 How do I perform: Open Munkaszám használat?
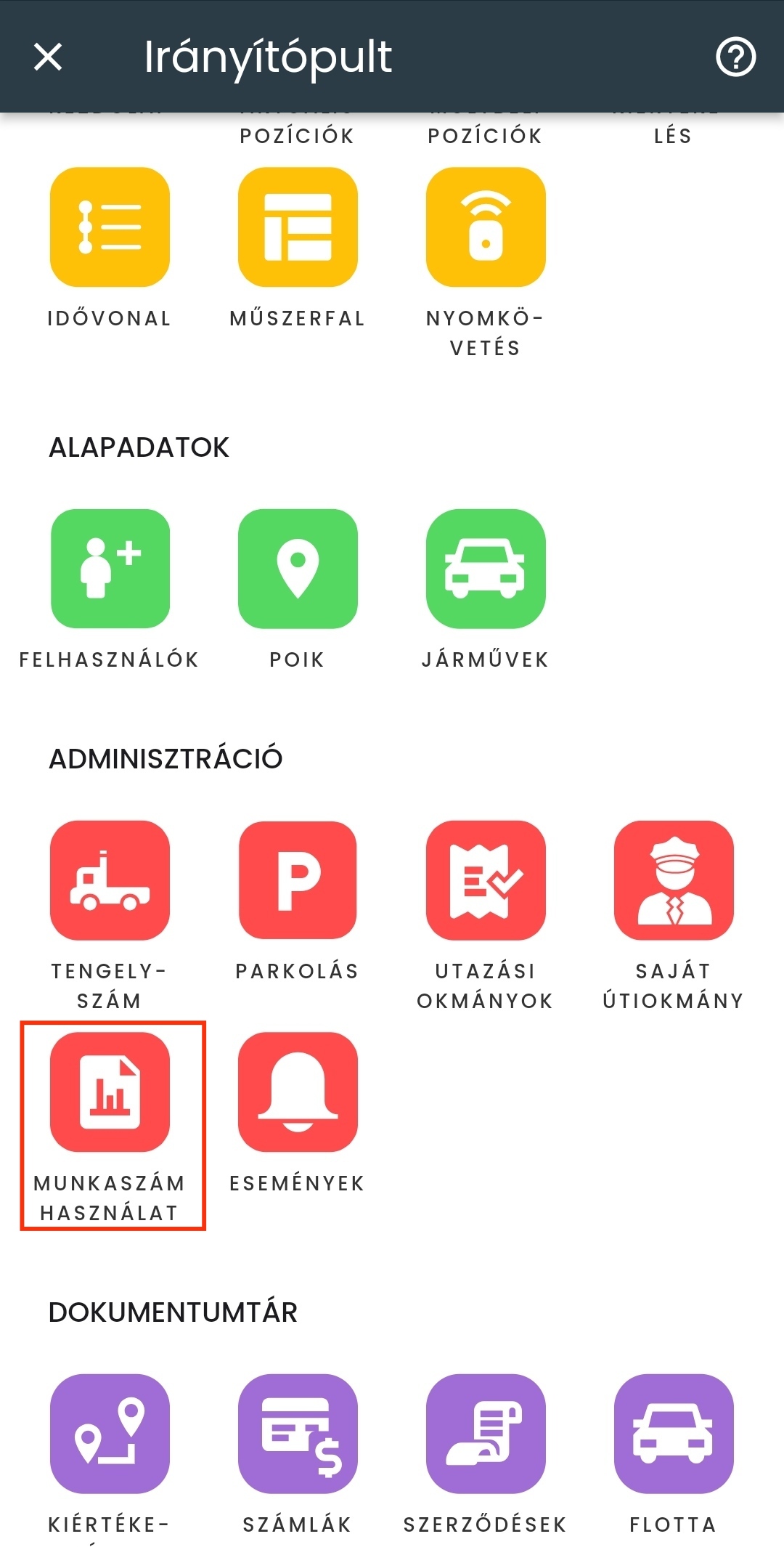tap(110, 1092)
